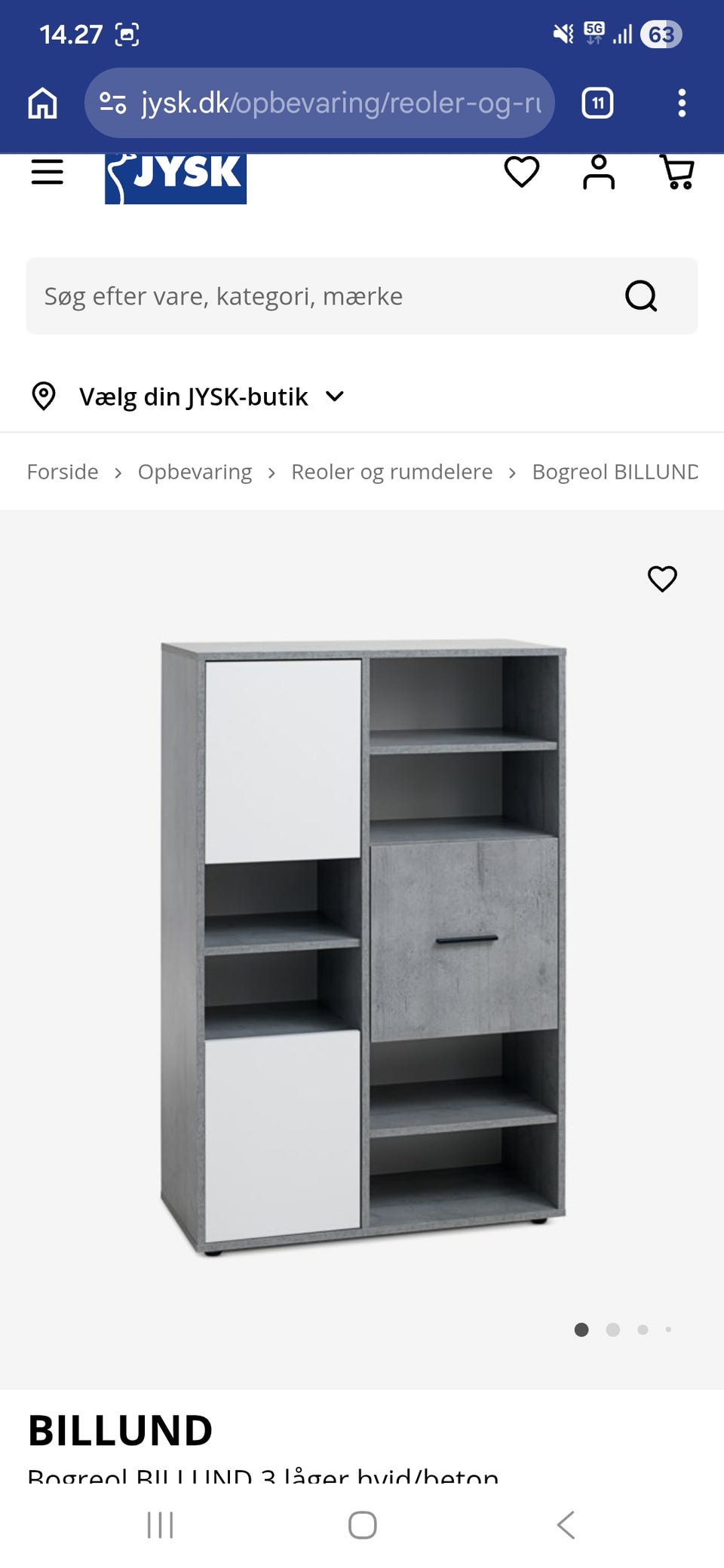
Task: Open the hamburger navigation menu
Action: 47,172
